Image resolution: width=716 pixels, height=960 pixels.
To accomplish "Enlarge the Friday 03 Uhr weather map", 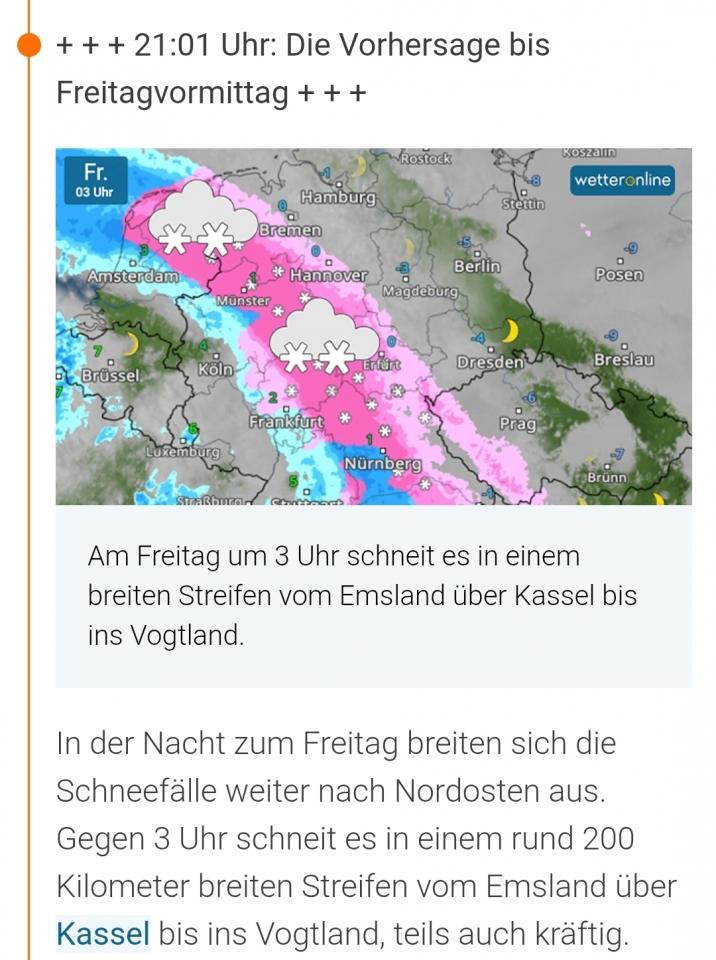I will tap(373, 326).
